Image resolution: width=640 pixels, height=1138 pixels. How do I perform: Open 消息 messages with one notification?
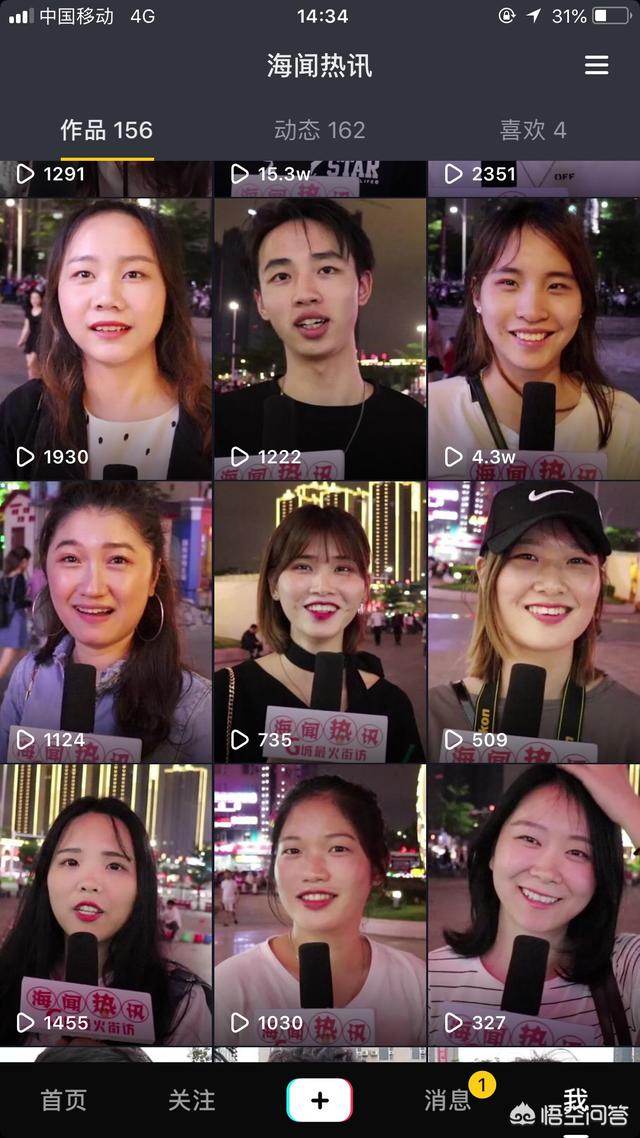[x=448, y=1099]
